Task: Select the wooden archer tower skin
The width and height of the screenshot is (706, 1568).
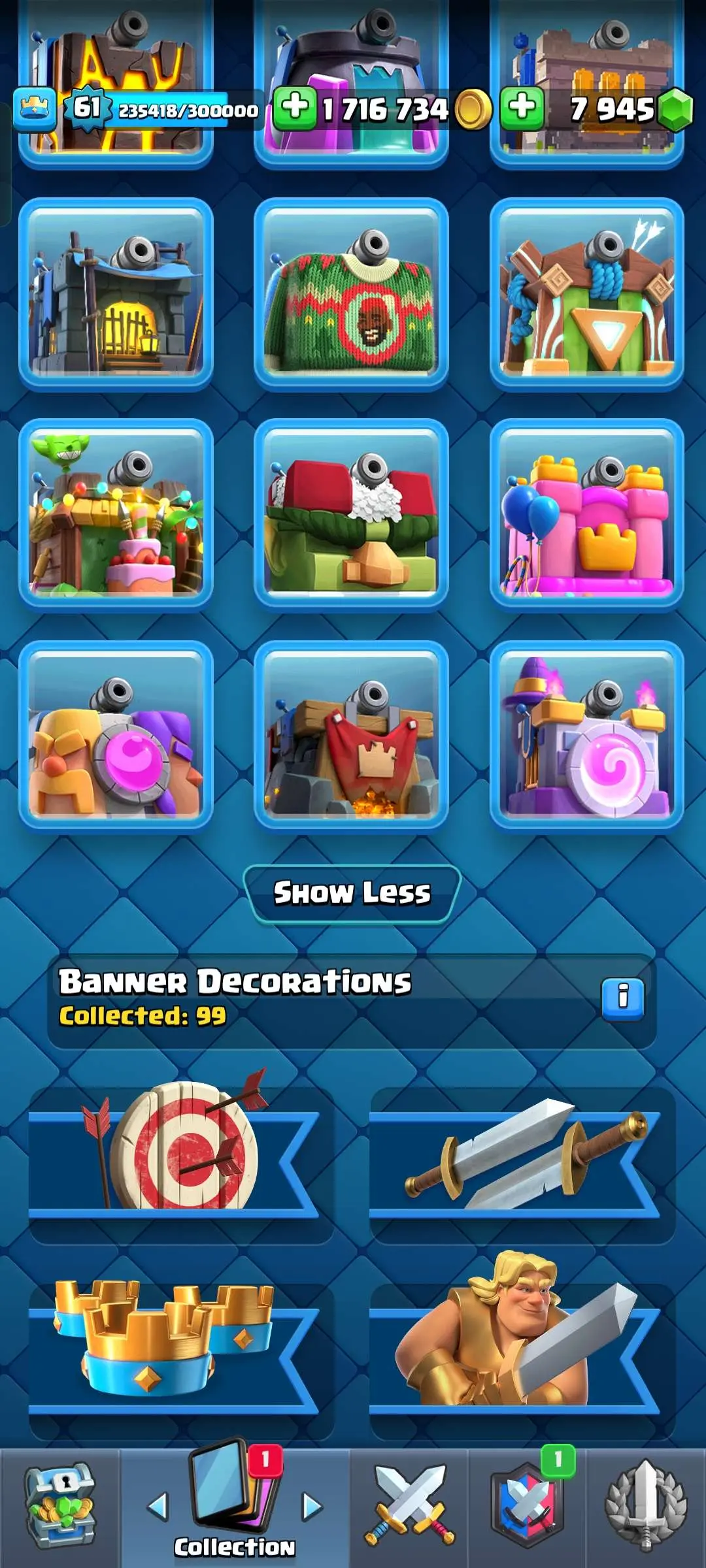Action: click(x=586, y=295)
